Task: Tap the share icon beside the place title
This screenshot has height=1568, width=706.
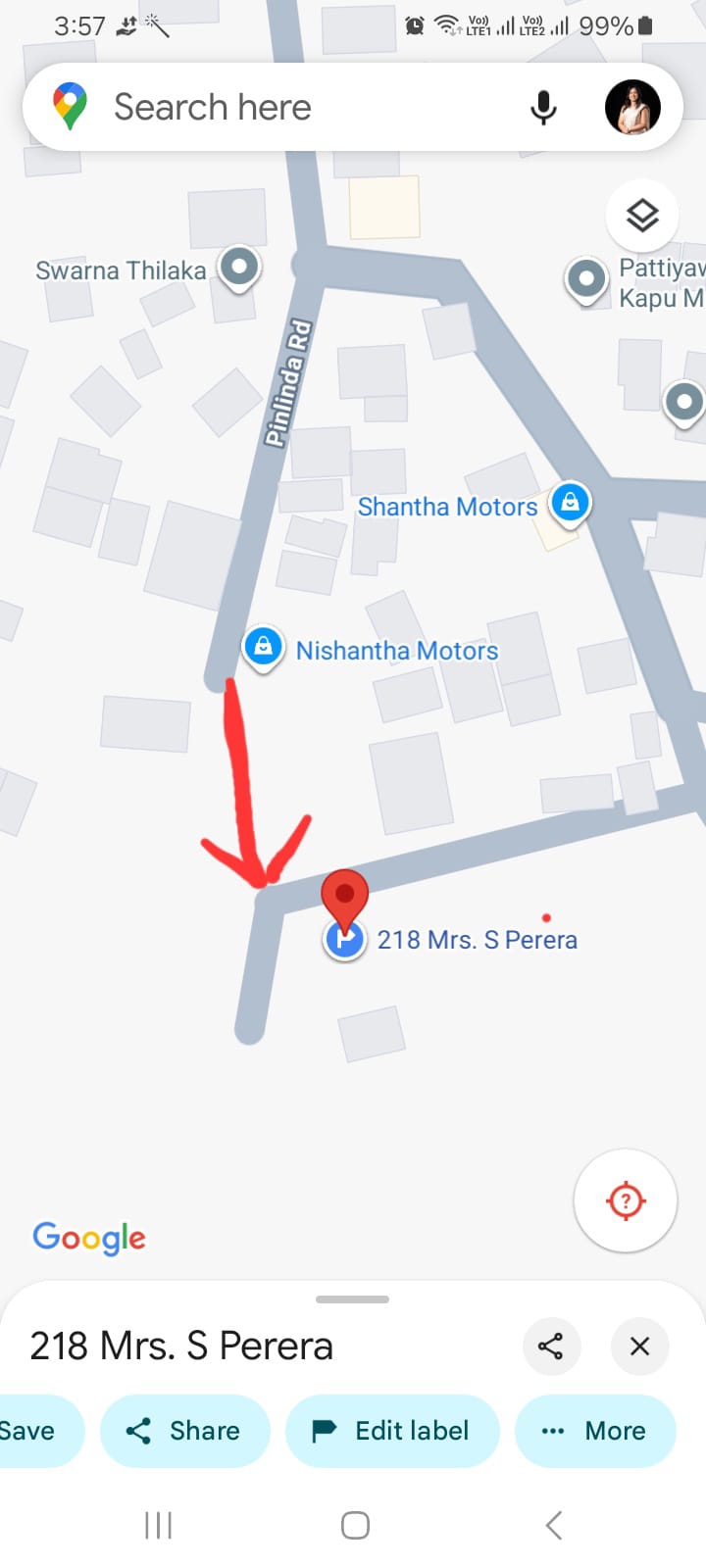Action: tap(550, 1346)
